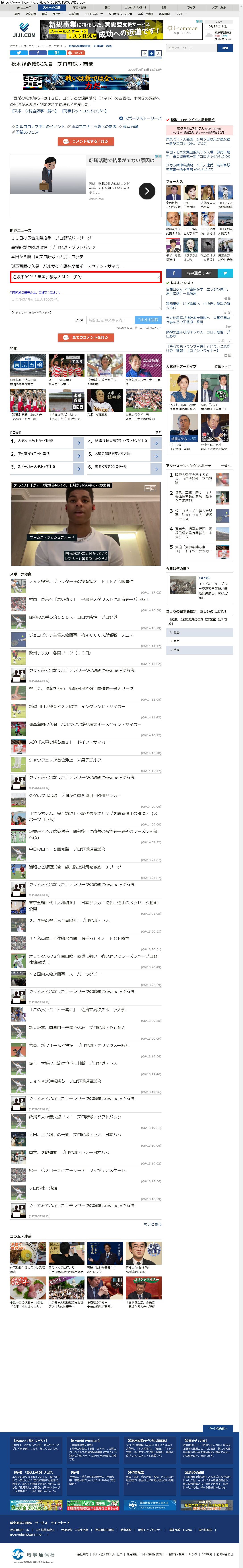This screenshot has width=243, height=1568.
Task: Tap the comment text entry box
Action: click(85, 302)
